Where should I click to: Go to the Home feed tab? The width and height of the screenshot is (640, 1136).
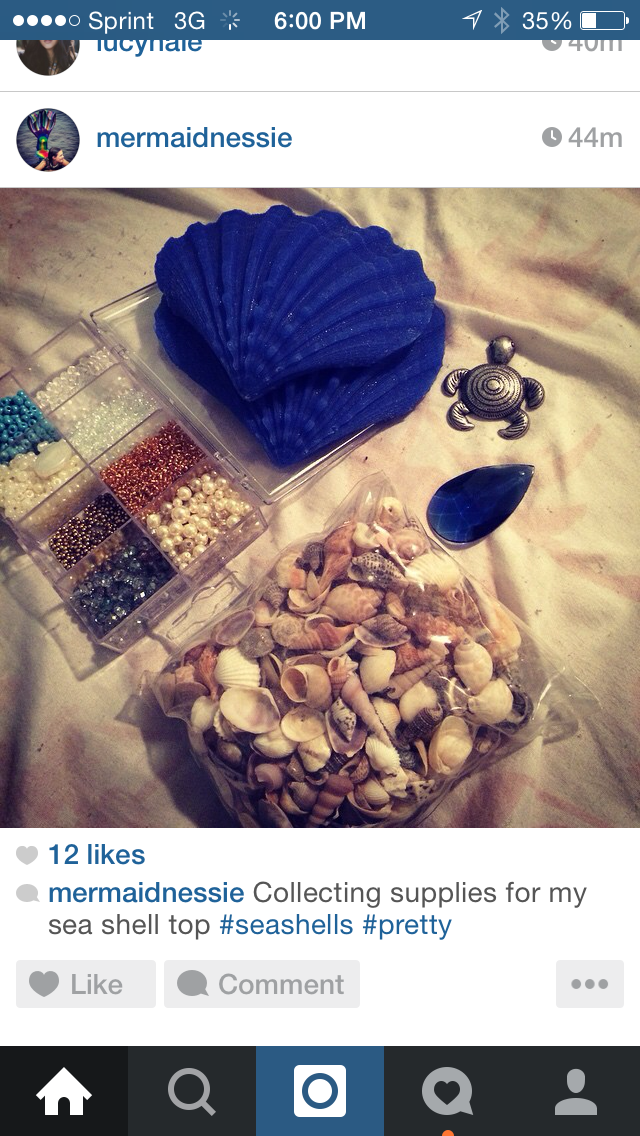[64, 1091]
